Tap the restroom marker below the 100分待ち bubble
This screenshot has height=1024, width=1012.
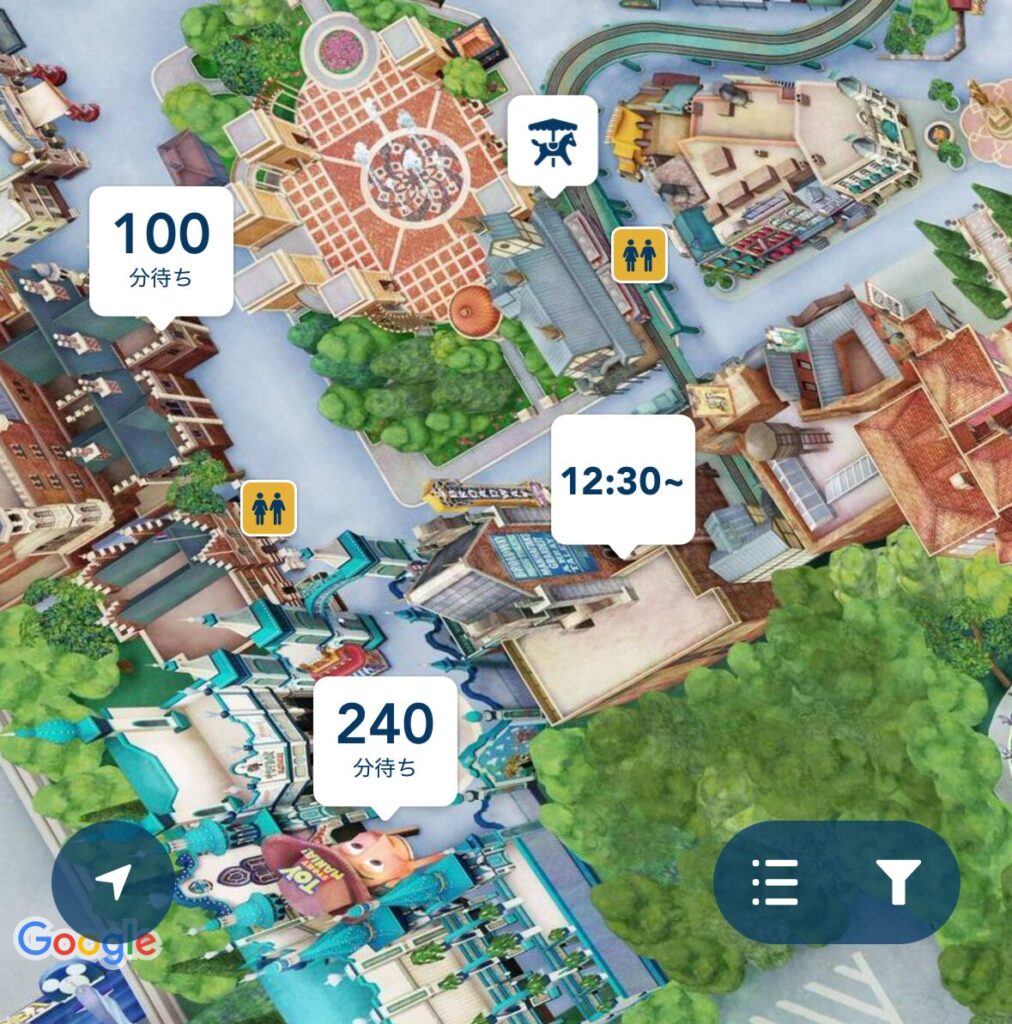pos(269,507)
